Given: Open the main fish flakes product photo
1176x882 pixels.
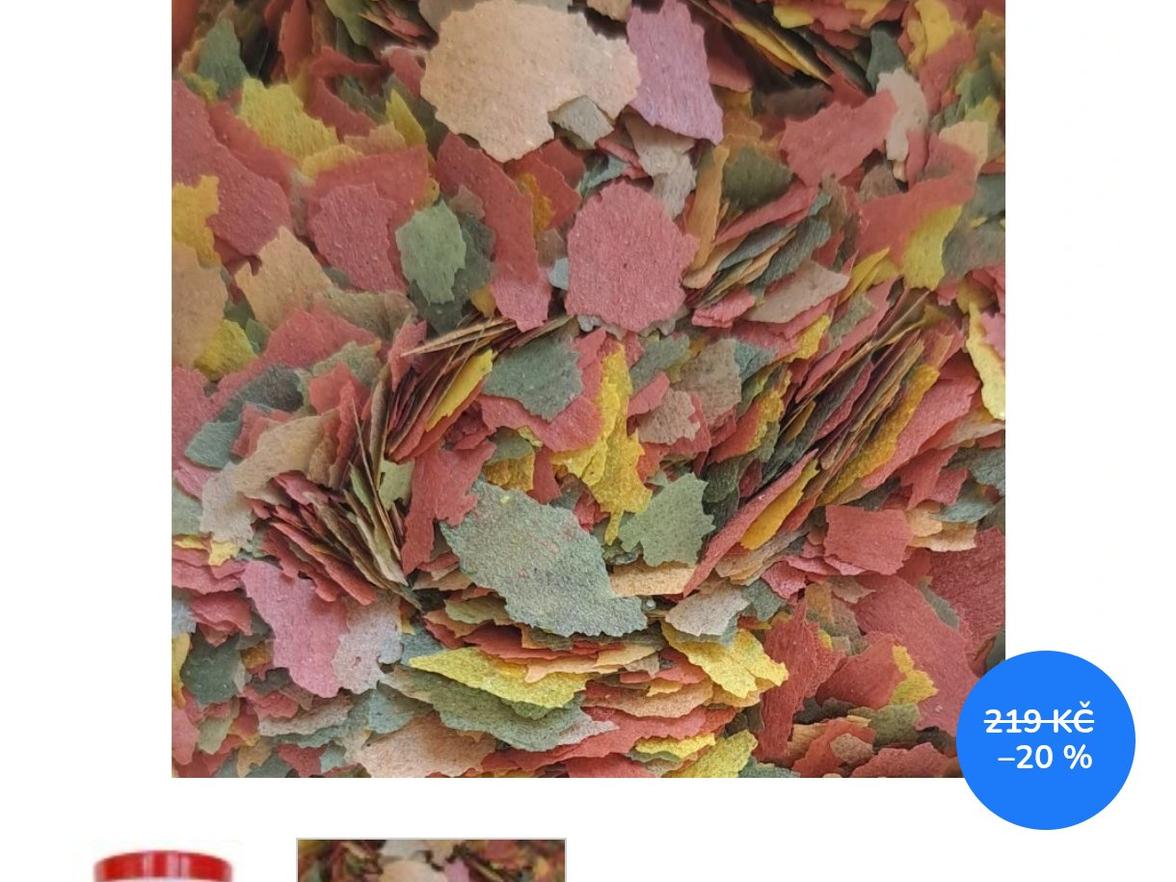Looking at the screenshot, I should pyautogui.click(x=587, y=388).
